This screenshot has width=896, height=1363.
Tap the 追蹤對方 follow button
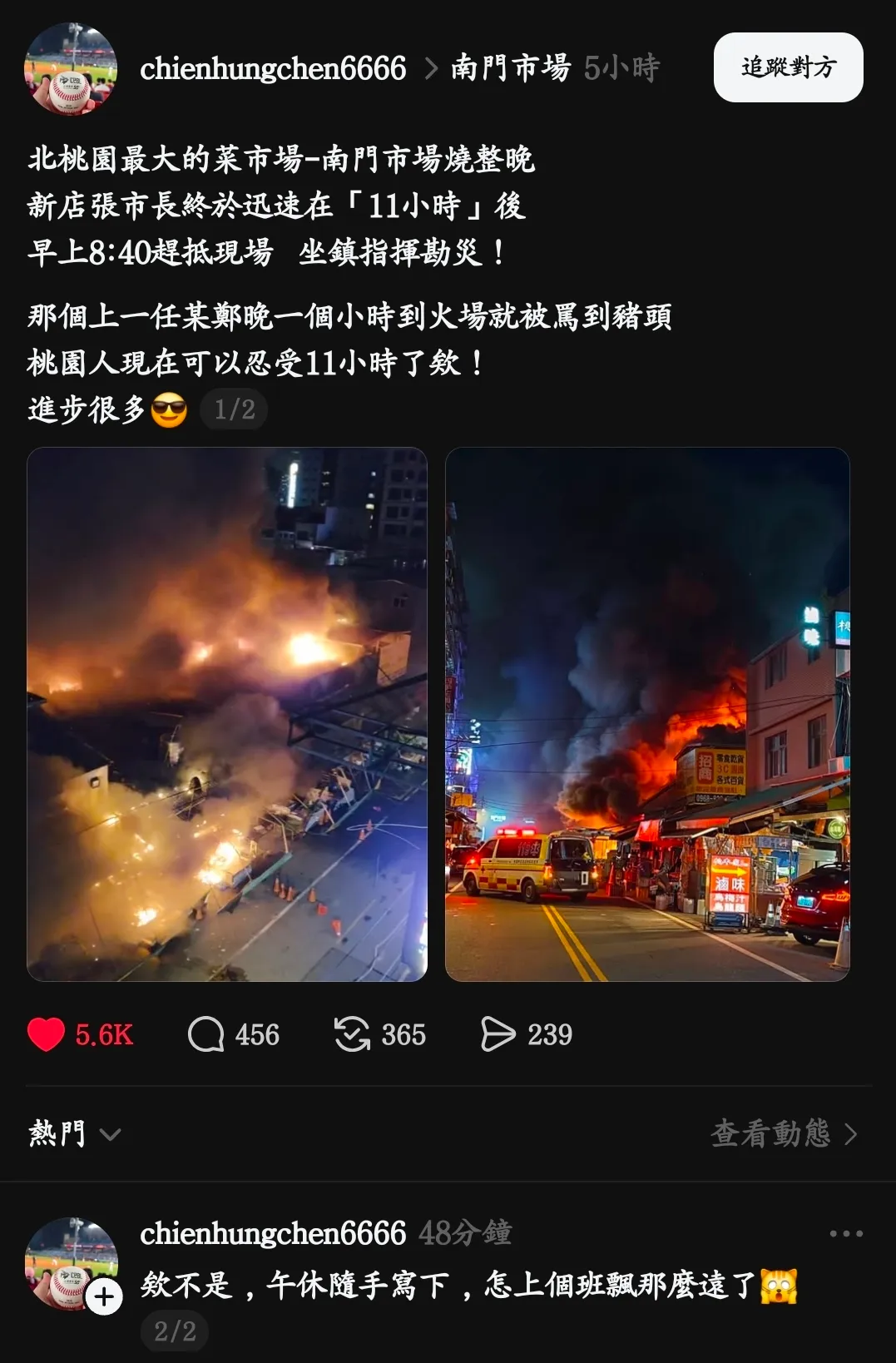[788, 67]
